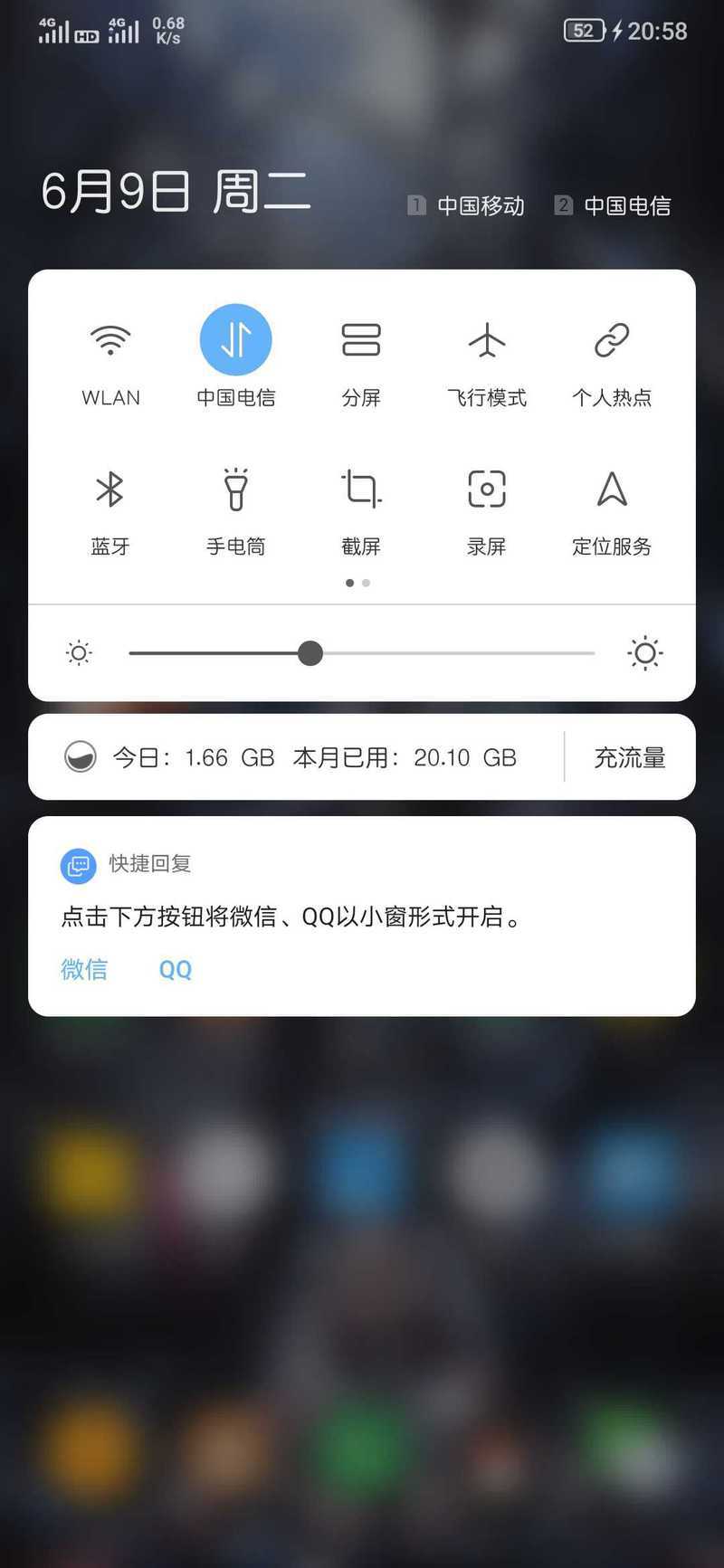The image size is (724, 1568).
Task: Start screen recording with 录屏
Action: (x=486, y=489)
